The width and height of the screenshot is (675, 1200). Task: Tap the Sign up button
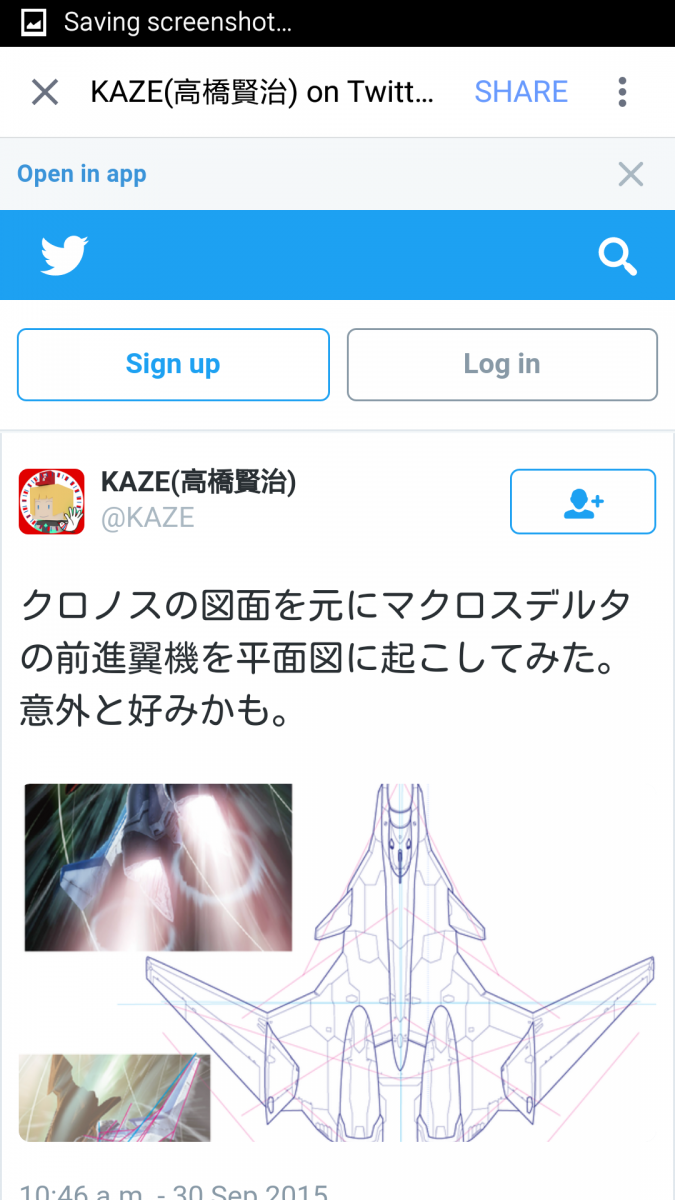[173, 364]
